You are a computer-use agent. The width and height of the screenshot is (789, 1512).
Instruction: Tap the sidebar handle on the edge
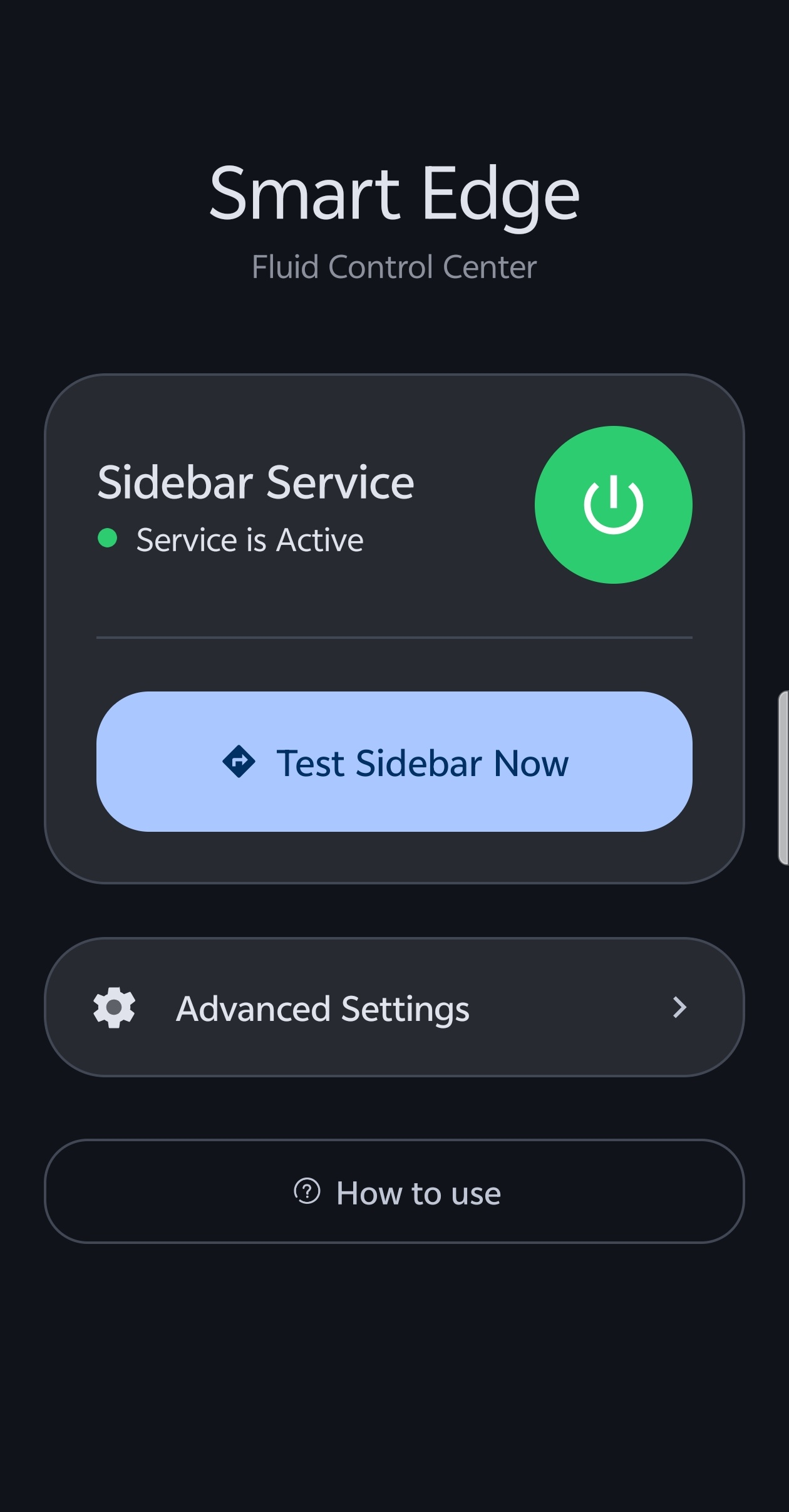[783, 778]
